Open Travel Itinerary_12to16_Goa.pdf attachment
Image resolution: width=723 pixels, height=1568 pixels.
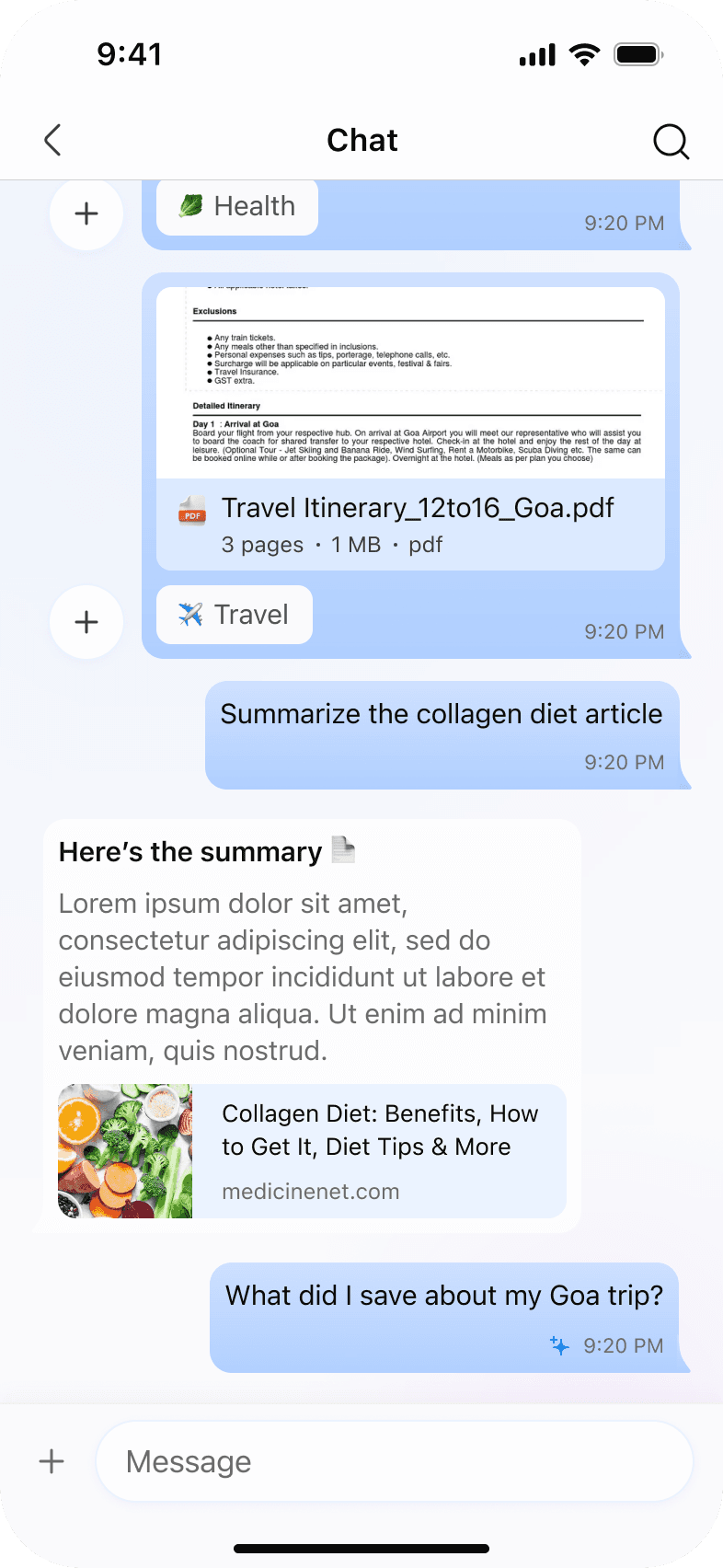[409, 525]
